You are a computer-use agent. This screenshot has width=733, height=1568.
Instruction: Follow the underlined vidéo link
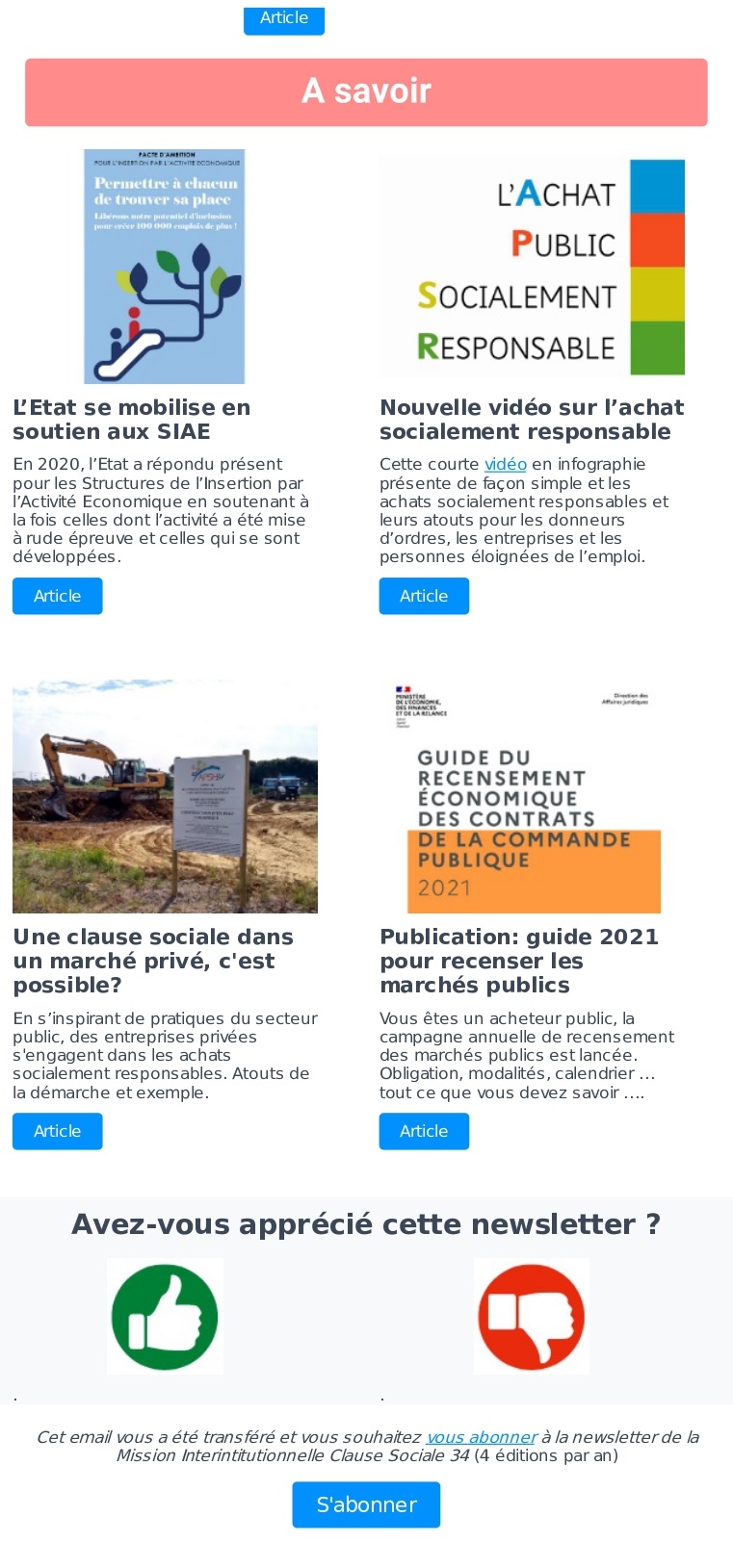pos(505,464)
